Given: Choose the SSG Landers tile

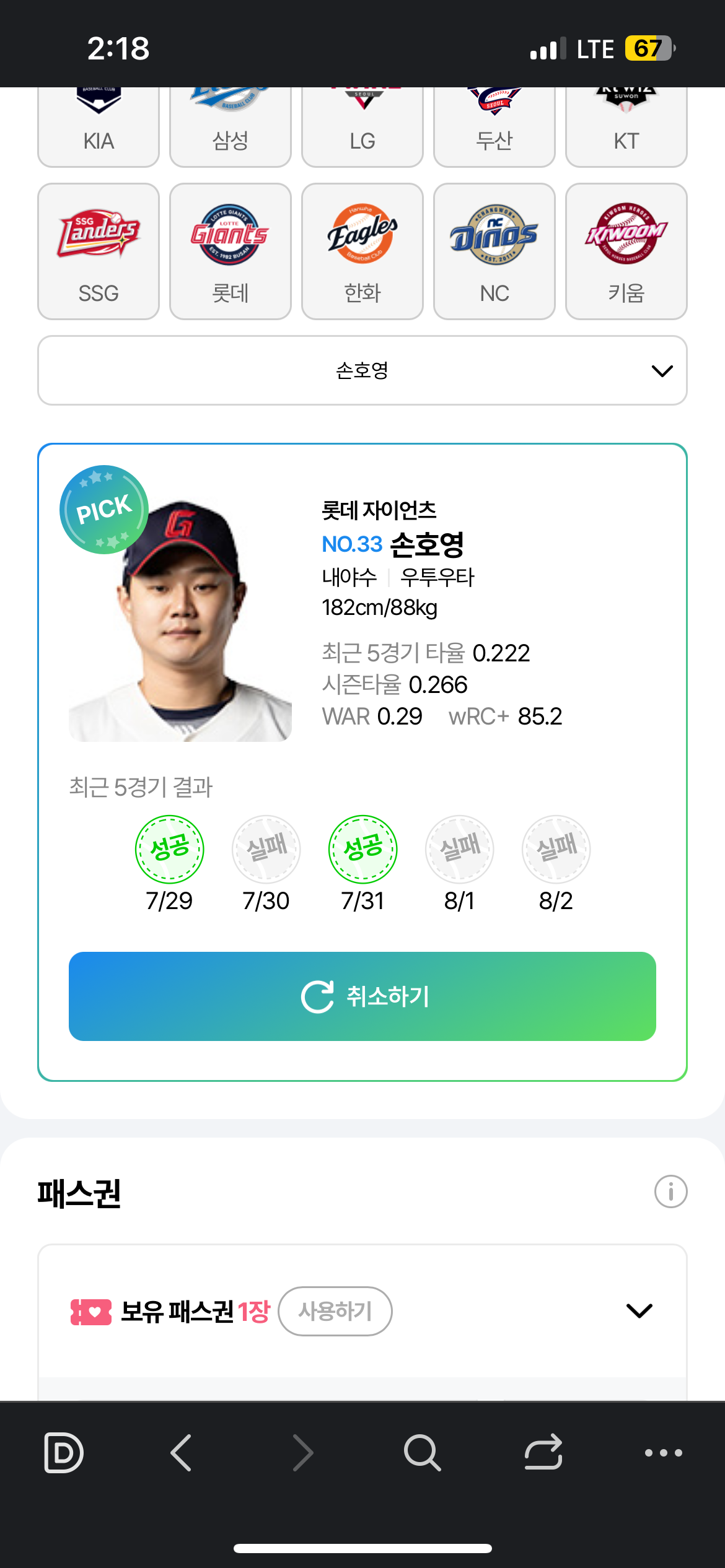Looking at the screenshot, I should click(99, 251).
